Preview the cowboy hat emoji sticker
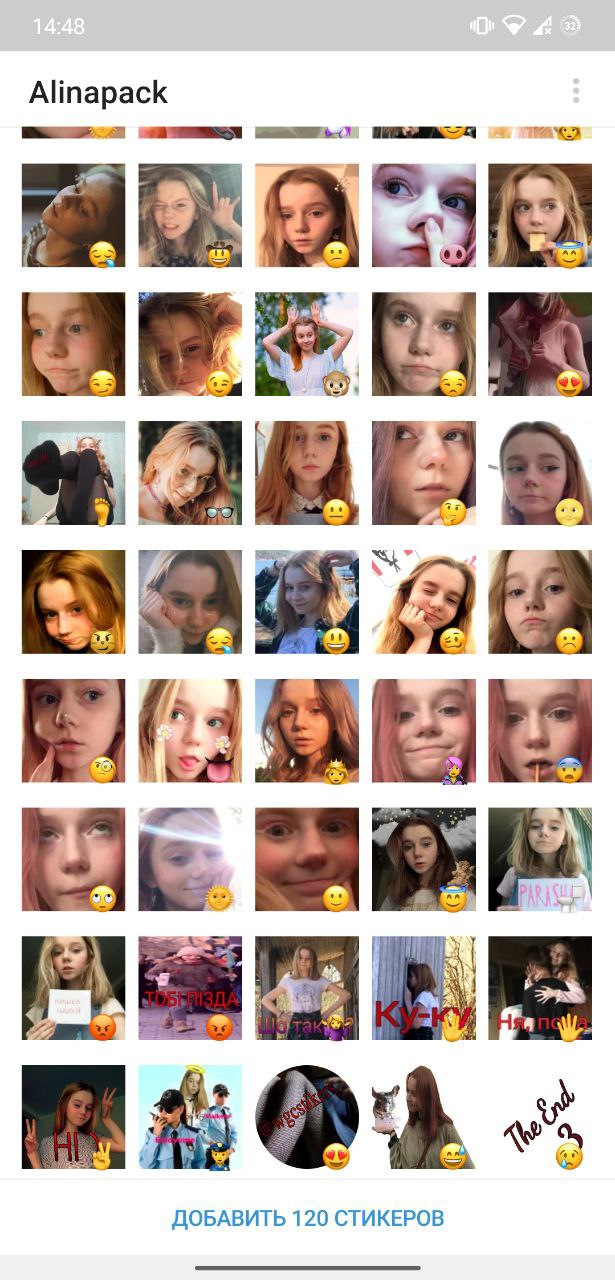 pos(190,215)
